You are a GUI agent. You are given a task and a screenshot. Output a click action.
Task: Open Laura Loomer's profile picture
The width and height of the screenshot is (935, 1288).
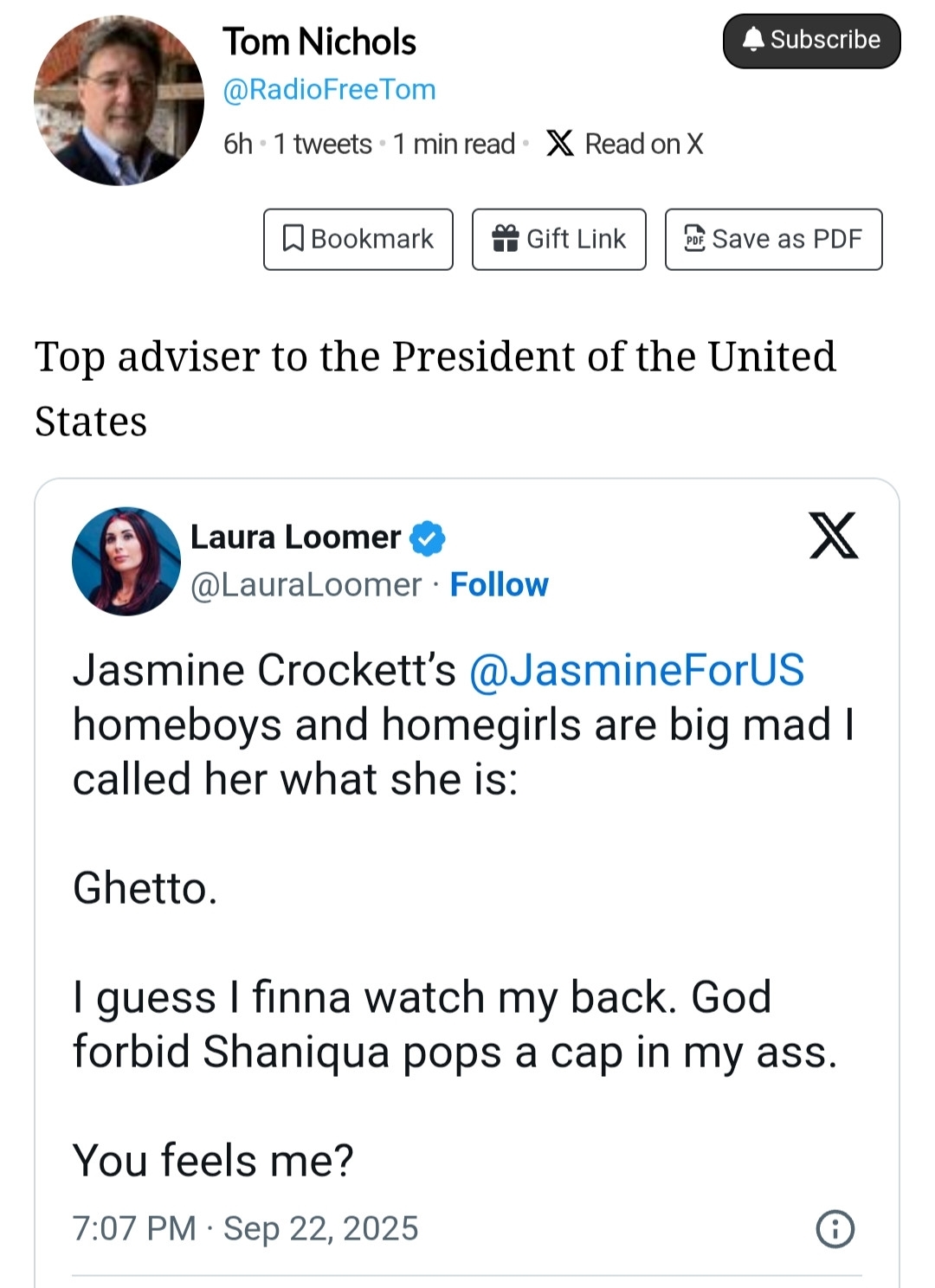(x=126, y=561)
